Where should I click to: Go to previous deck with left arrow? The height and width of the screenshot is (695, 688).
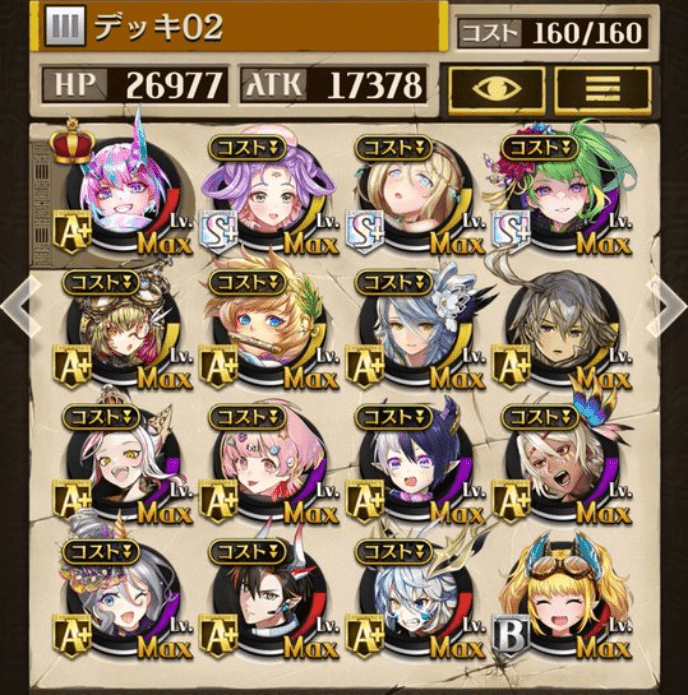18,307
